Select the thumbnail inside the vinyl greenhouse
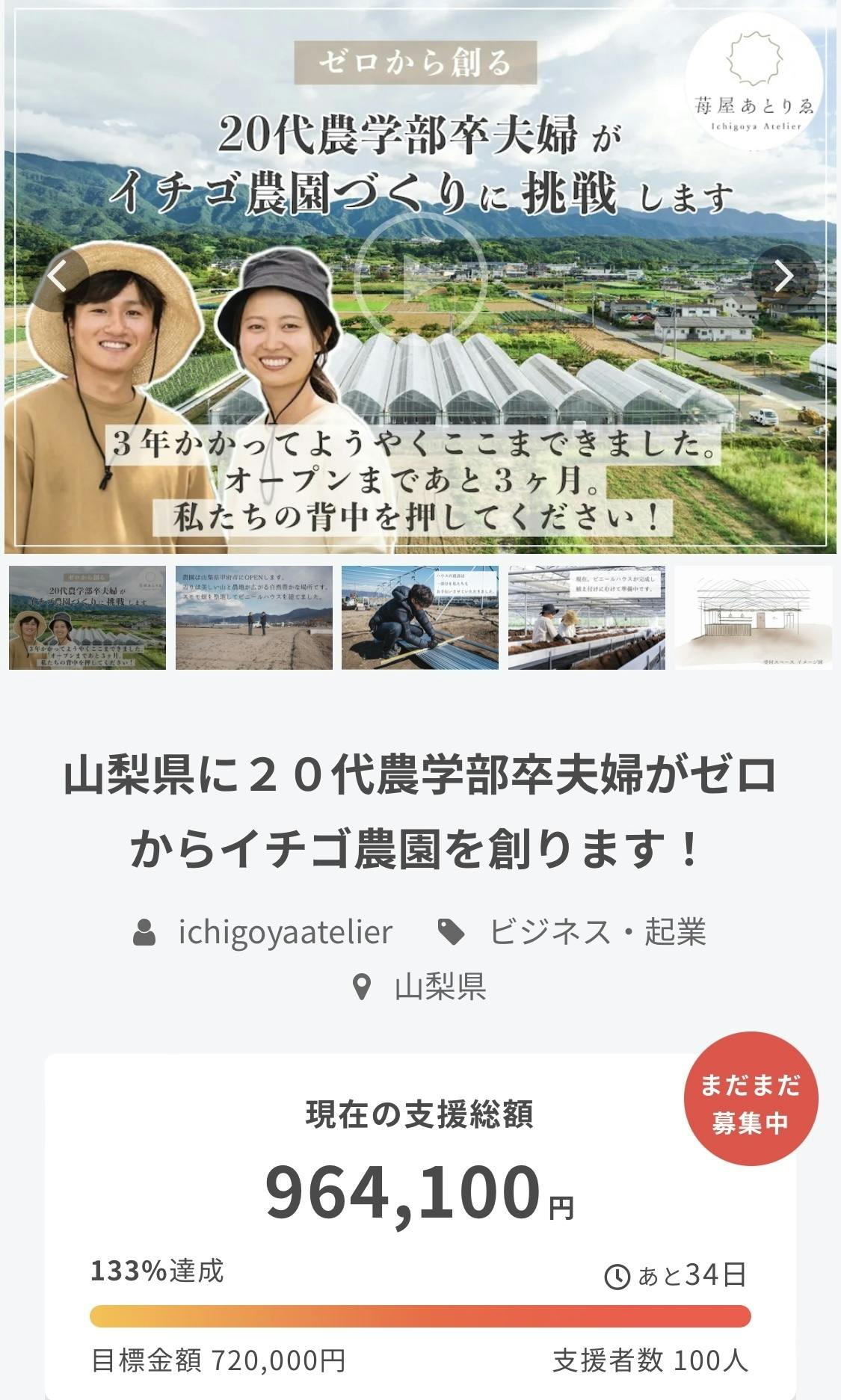 [587, 617]
